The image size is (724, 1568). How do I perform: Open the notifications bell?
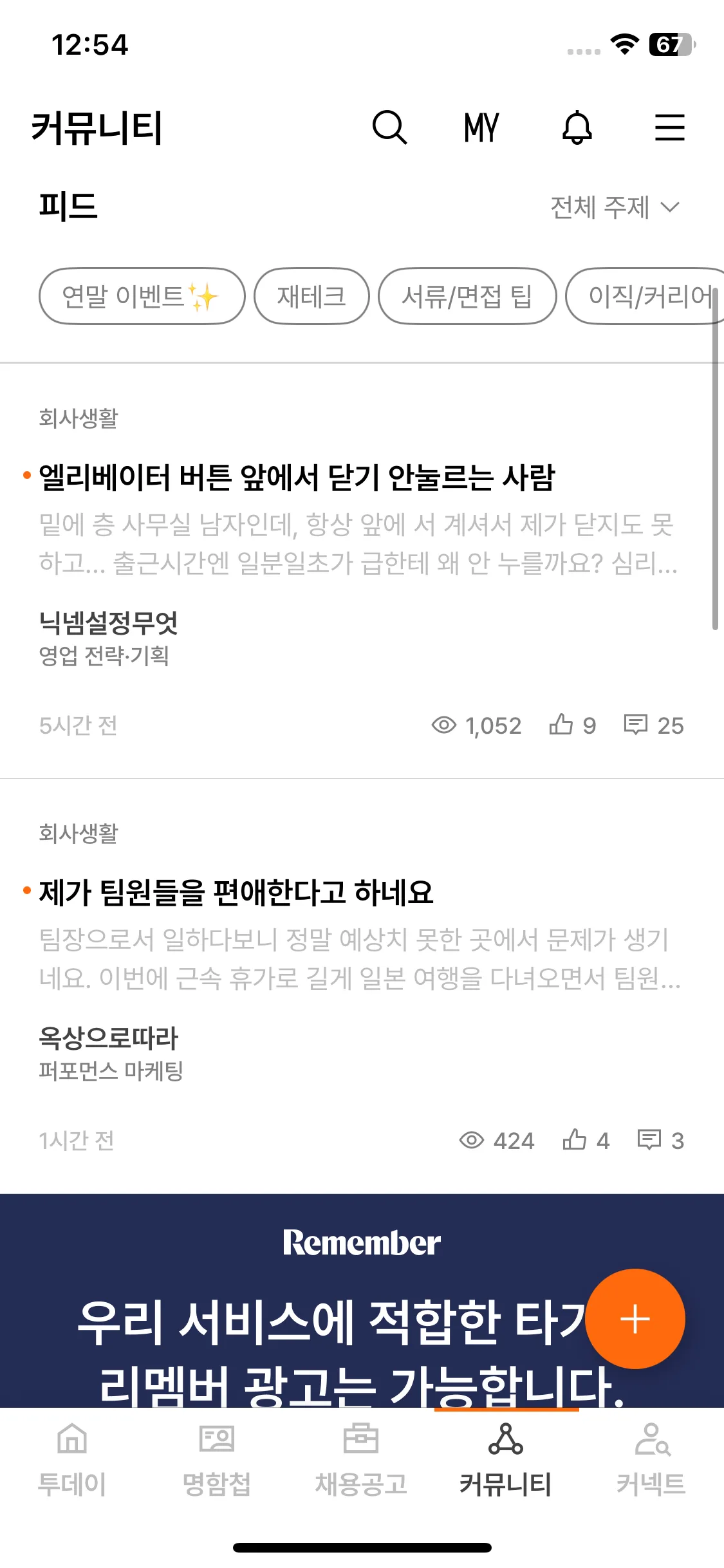click(x=577, y=127)
